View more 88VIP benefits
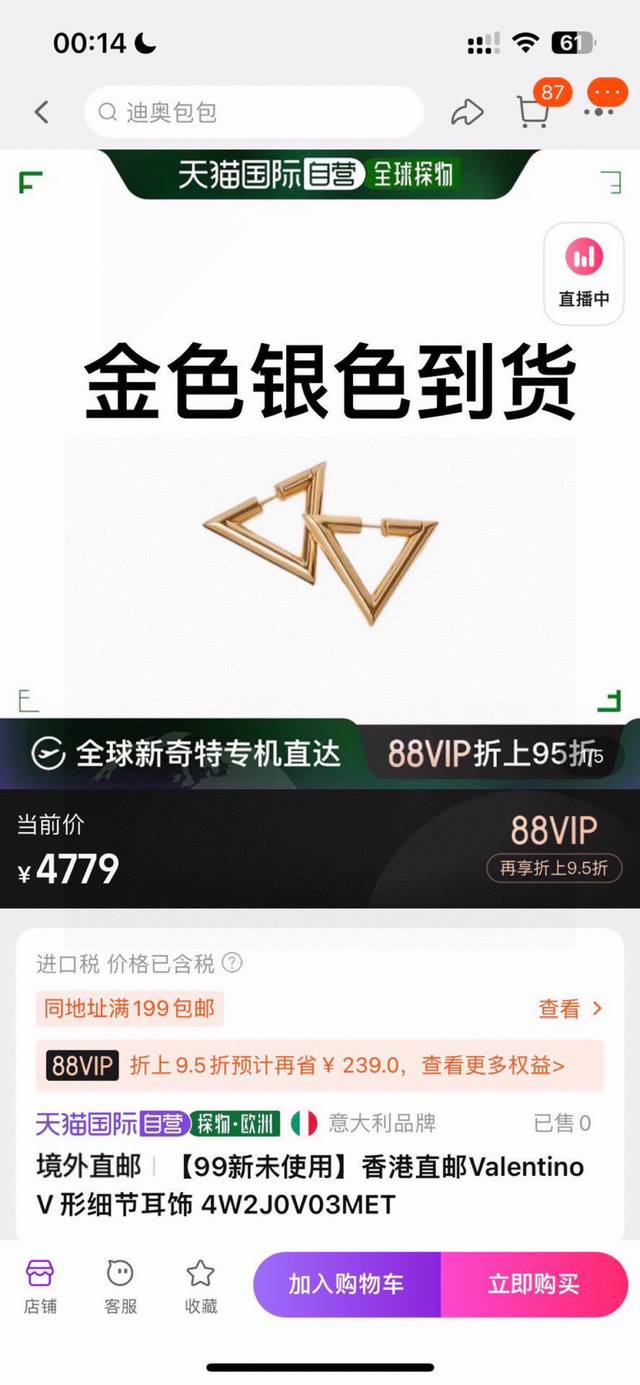 [x=492, y=1065]
